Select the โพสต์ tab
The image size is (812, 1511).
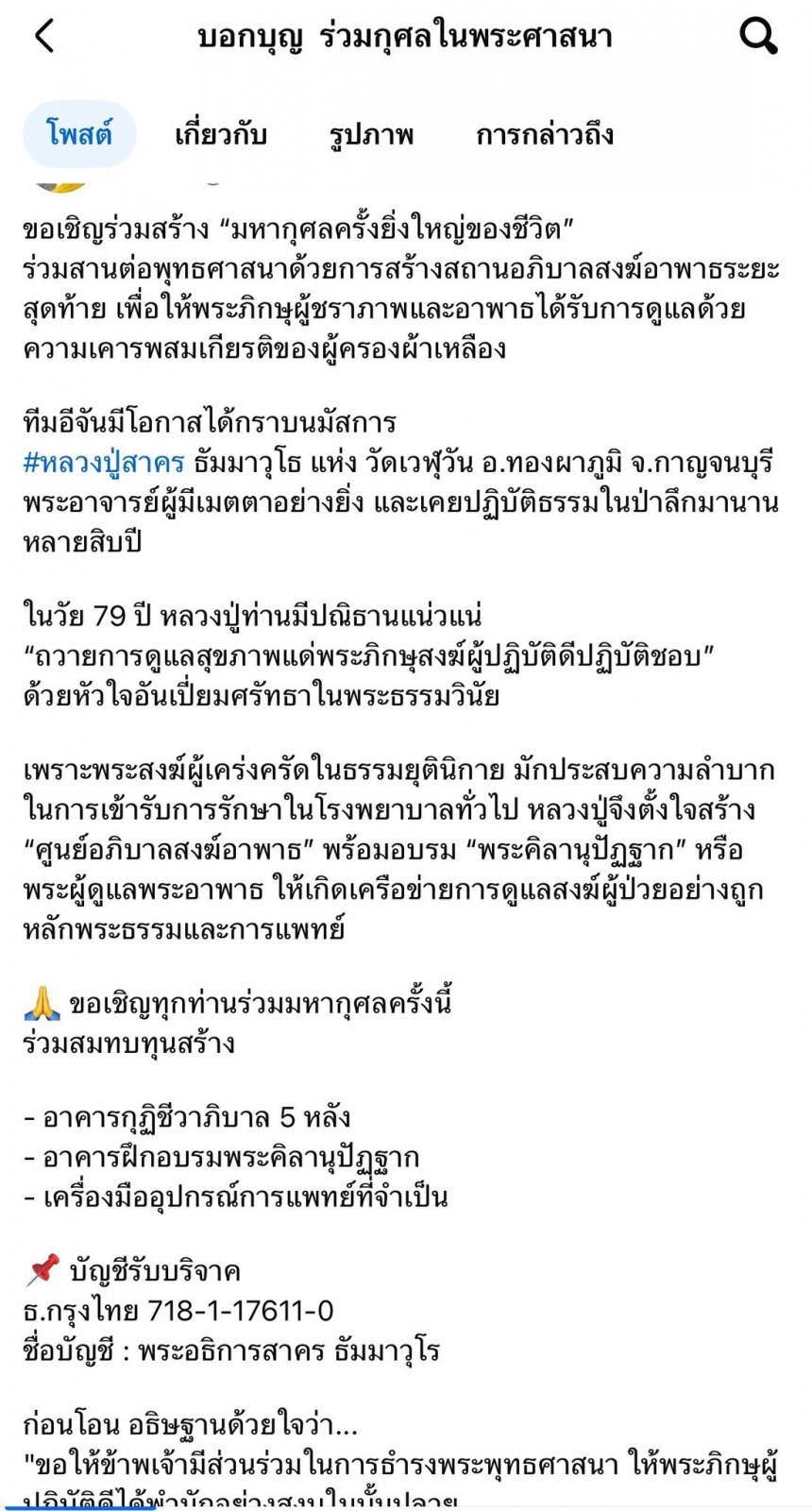pos(79,134)
